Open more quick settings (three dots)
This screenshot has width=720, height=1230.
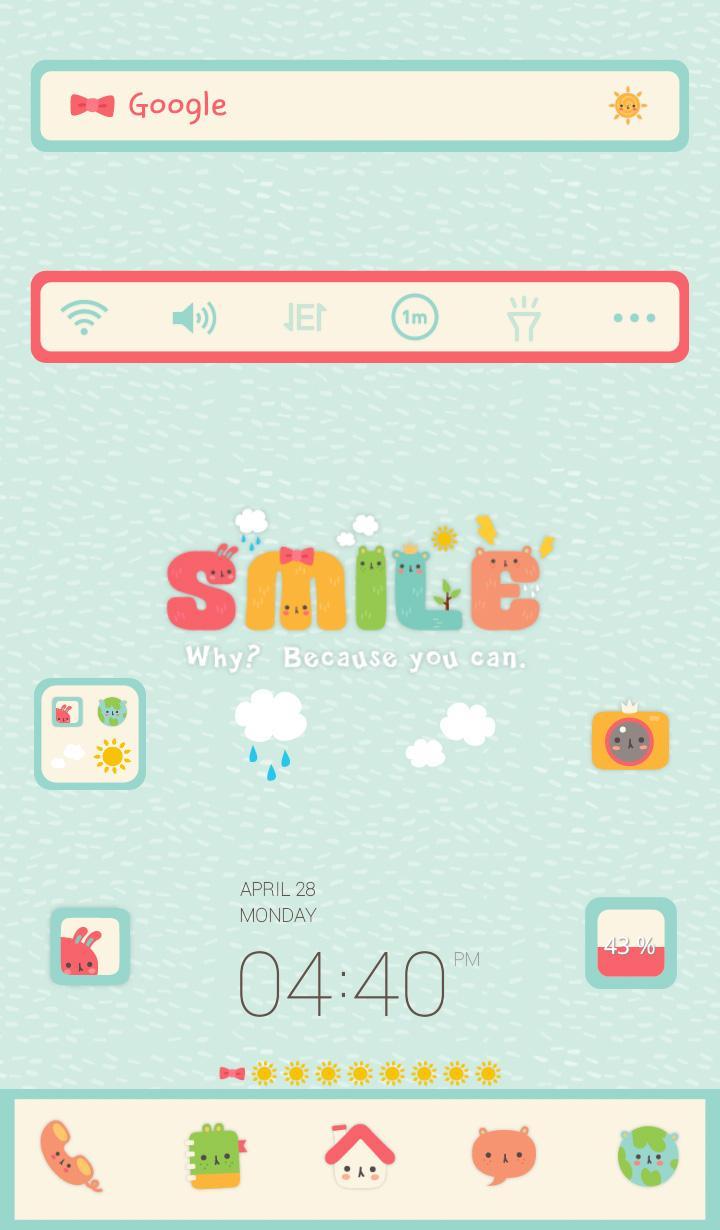click(634, 318)
